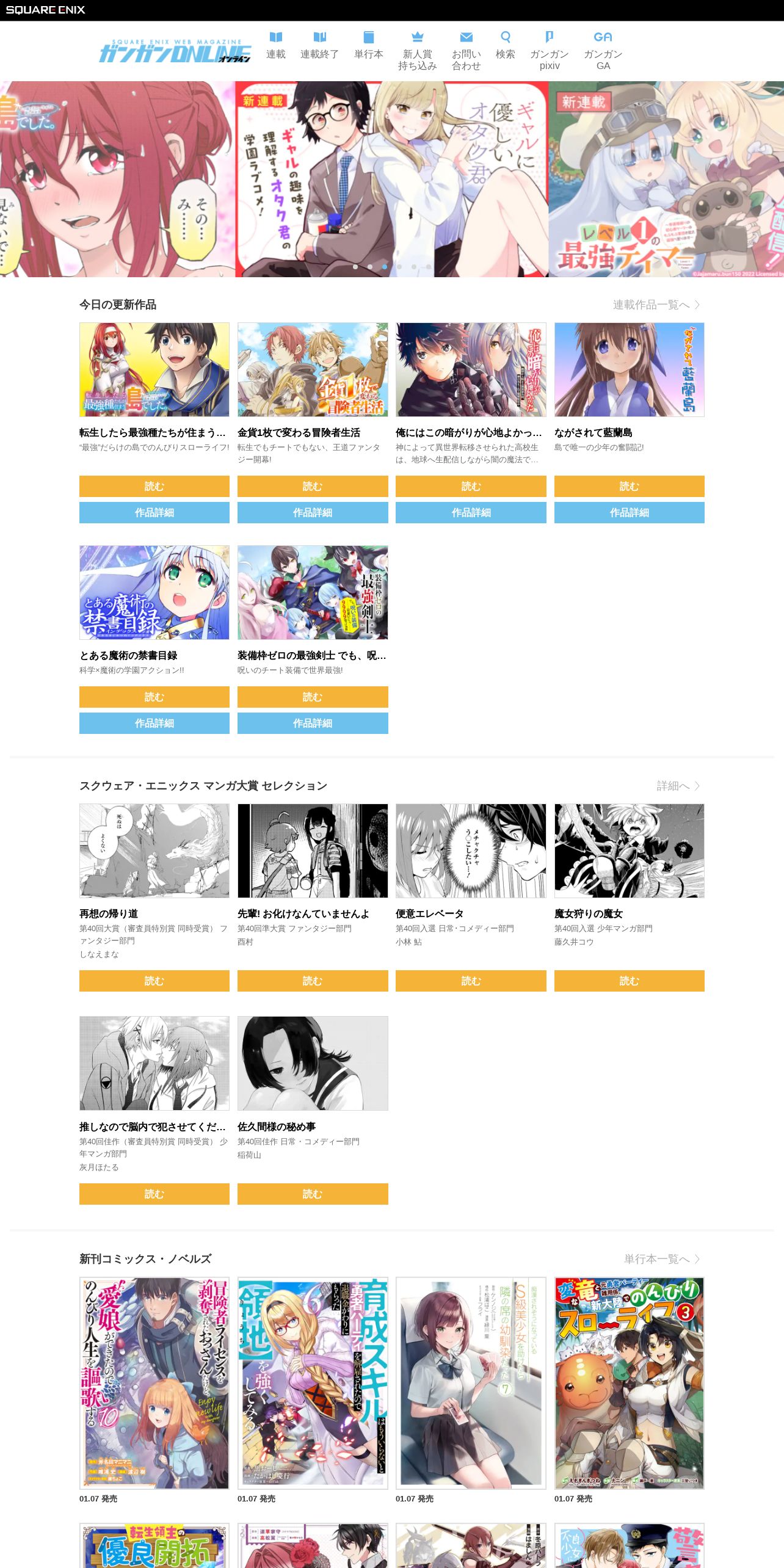Screen dimensions: 784x1568
Task: Open the 検索 search icon
Action: click(506, 46)
